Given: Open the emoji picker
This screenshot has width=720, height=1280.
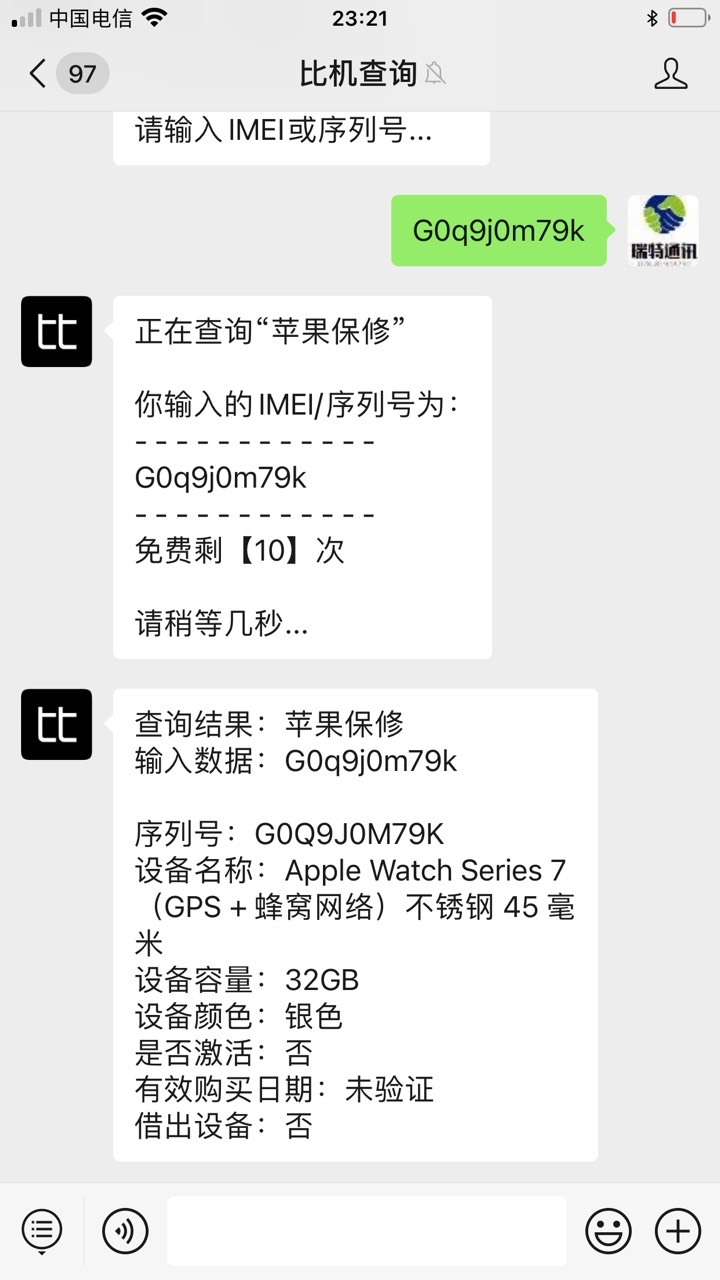Looking at the screenshot, I should (608, 1230).
